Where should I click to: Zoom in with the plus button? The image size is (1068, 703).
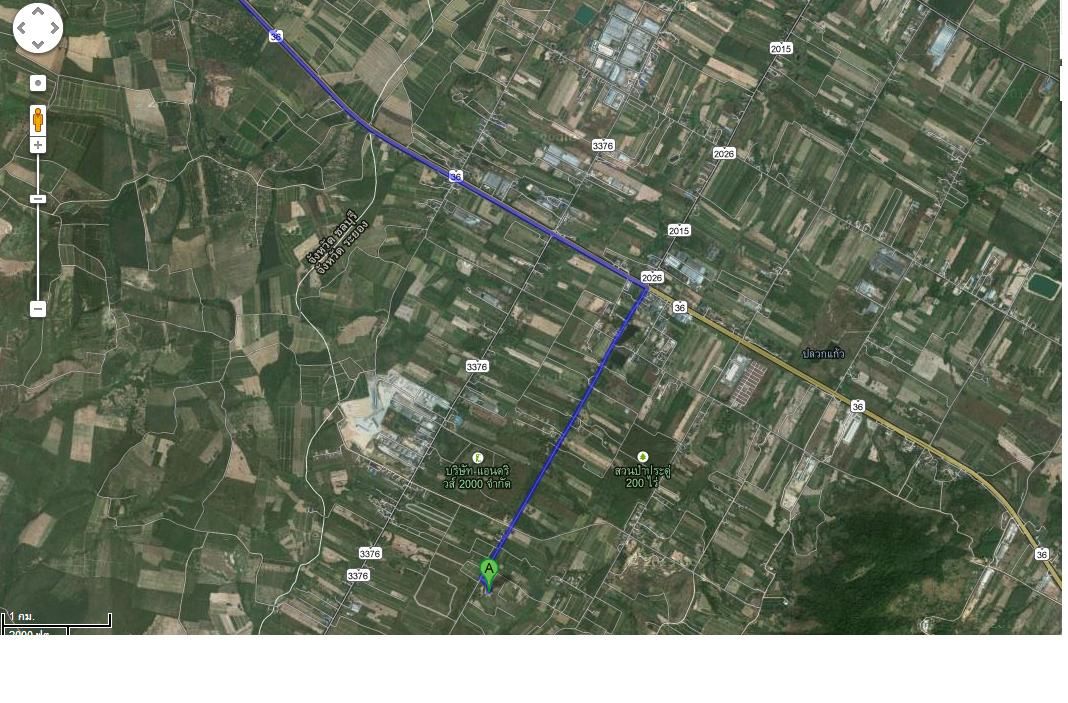coord(38,145)
